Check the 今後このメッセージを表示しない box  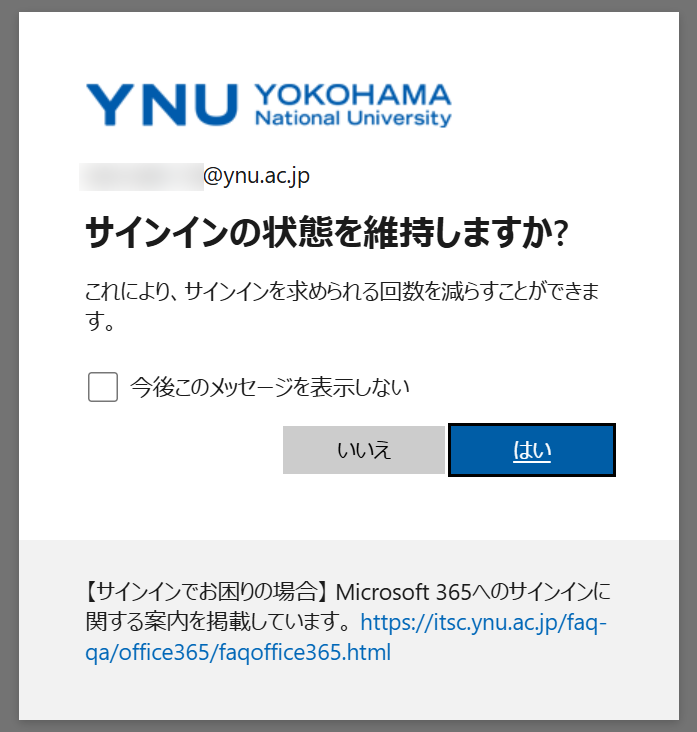pos(103,387)
